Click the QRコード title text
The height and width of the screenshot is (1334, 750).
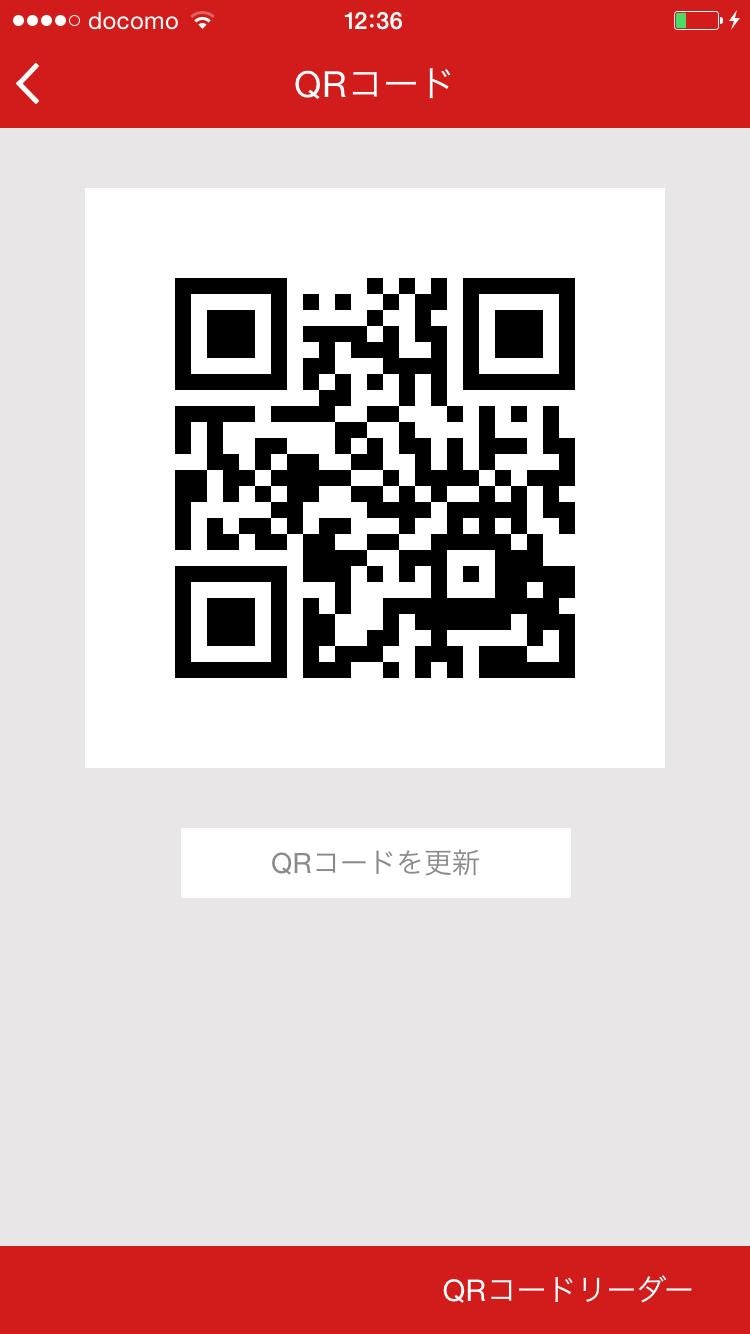coord(375,84)
